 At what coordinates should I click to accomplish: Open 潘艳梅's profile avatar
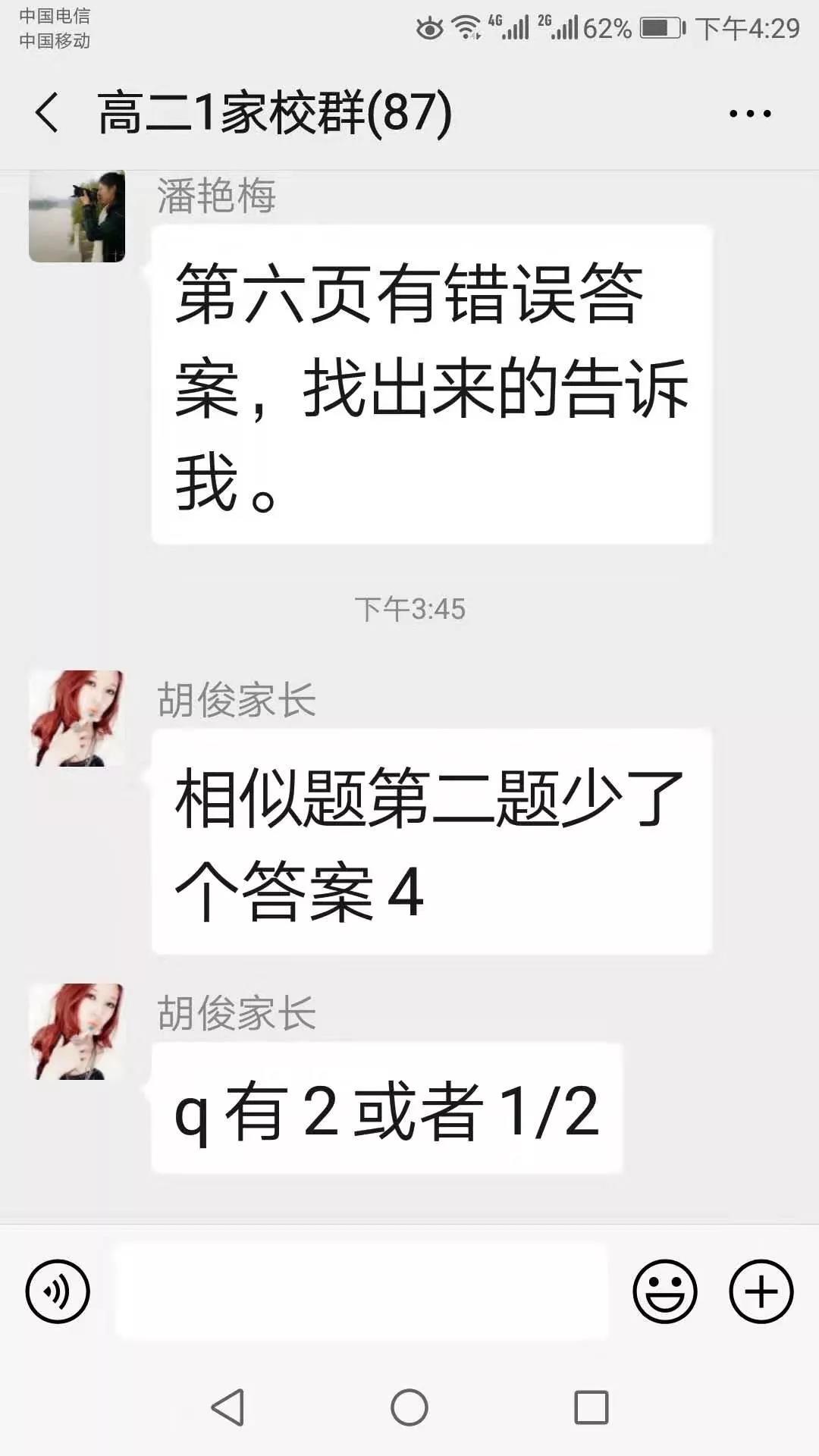[x=77, y=217]
